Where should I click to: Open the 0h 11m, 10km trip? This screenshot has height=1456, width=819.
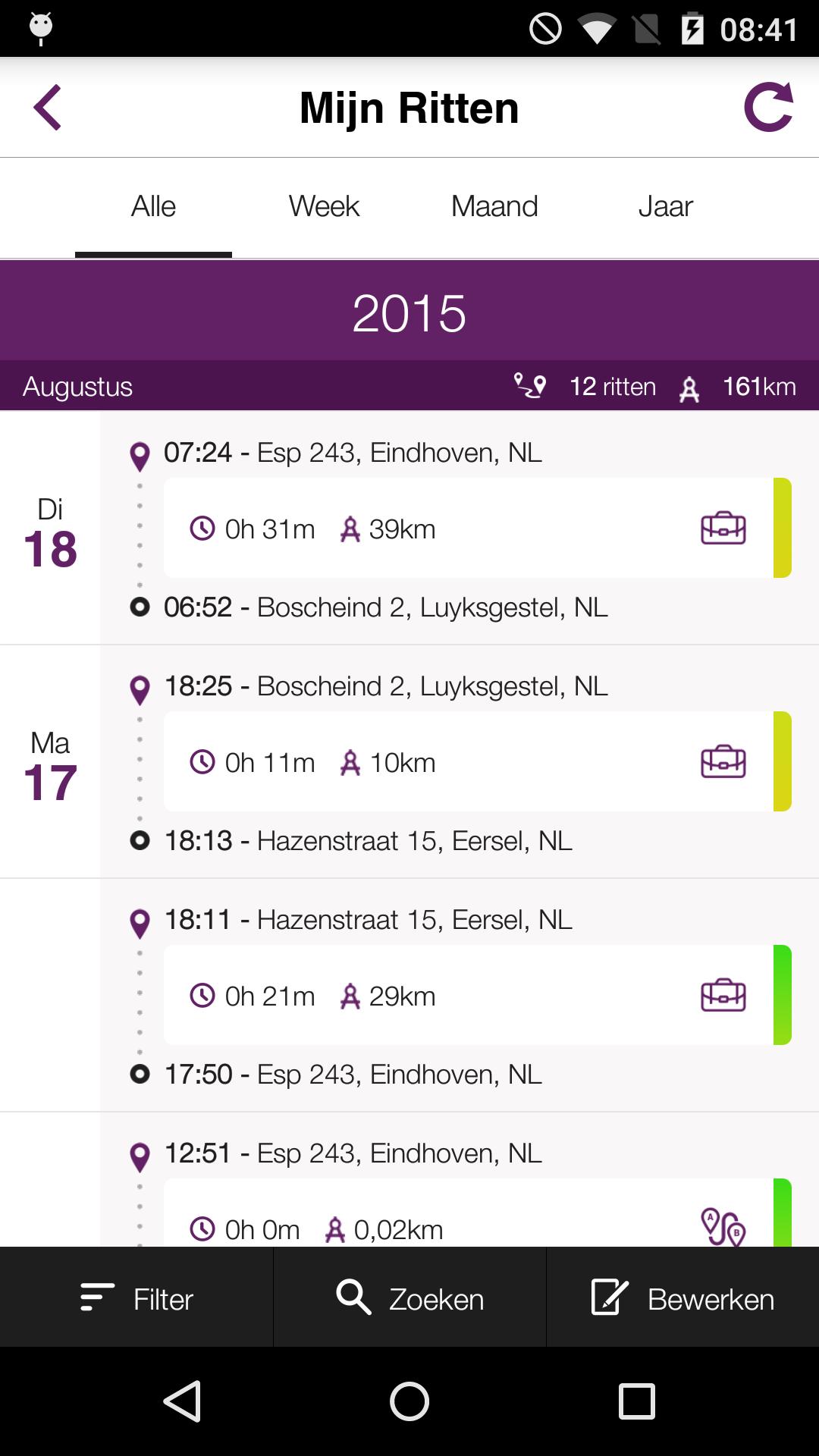(x=425, y=762)
